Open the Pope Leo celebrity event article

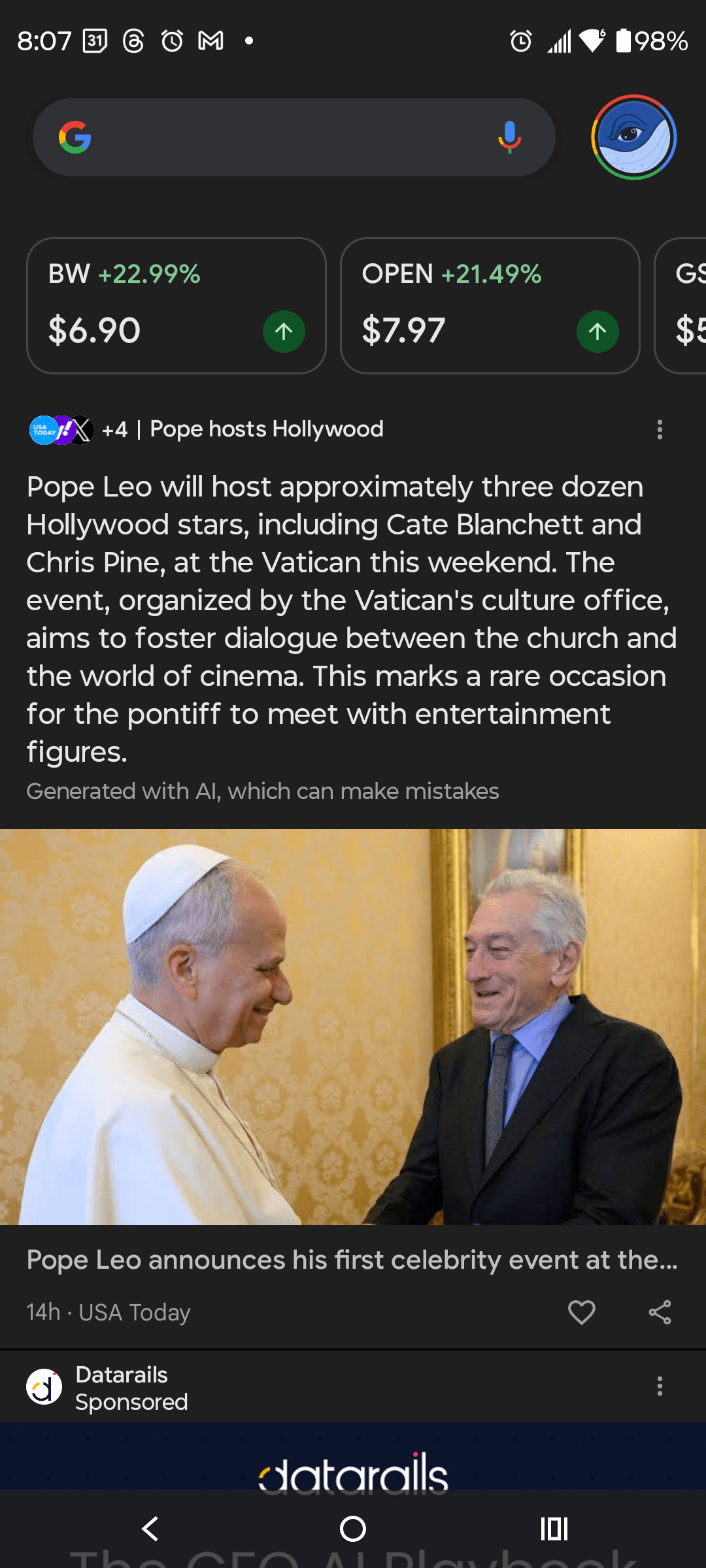click(x=352, y=1260)
